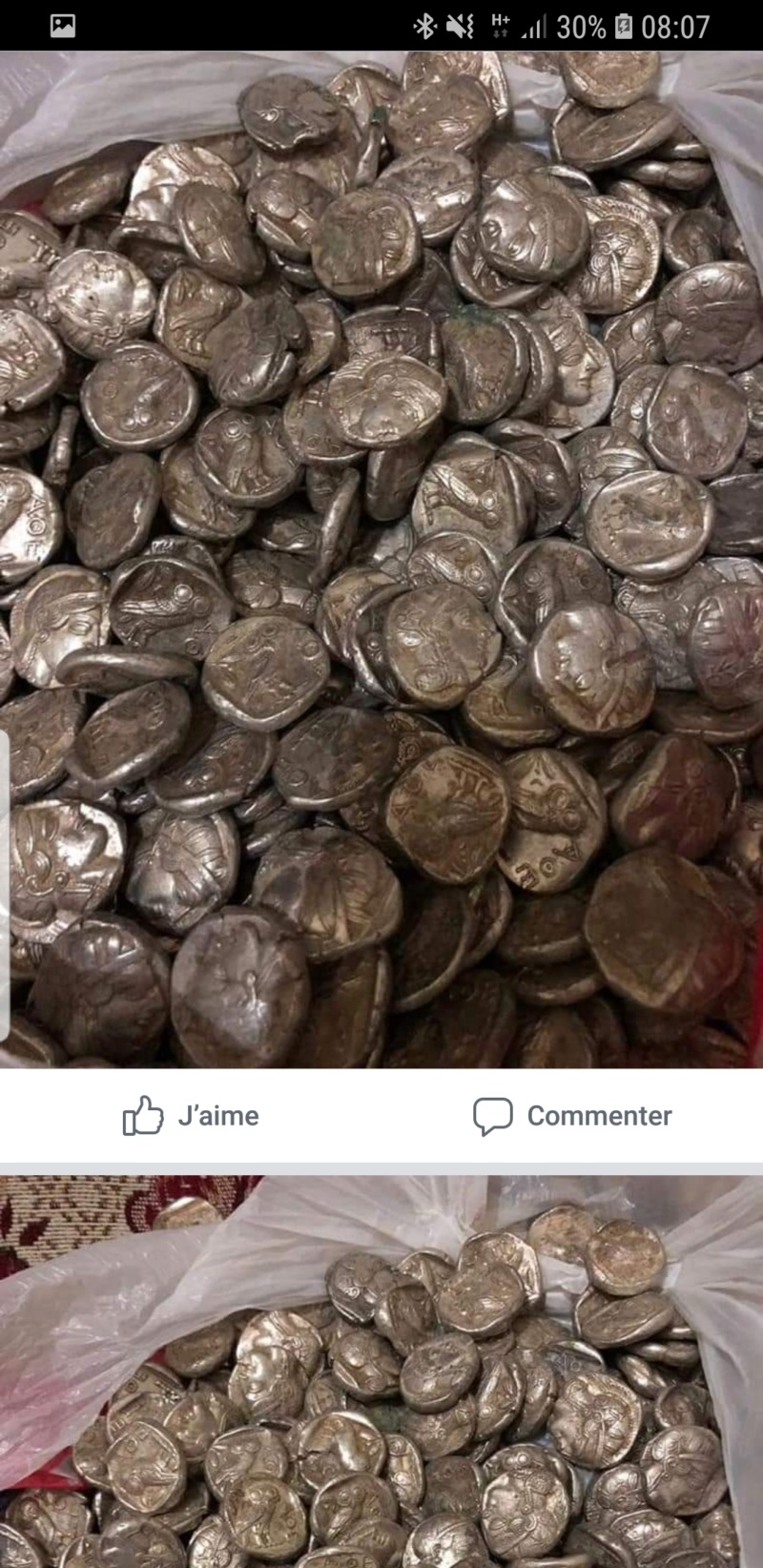Tap the edge panel handle on left
The width and height of the screenshot is (763, 1568).
tap(5, 885)
